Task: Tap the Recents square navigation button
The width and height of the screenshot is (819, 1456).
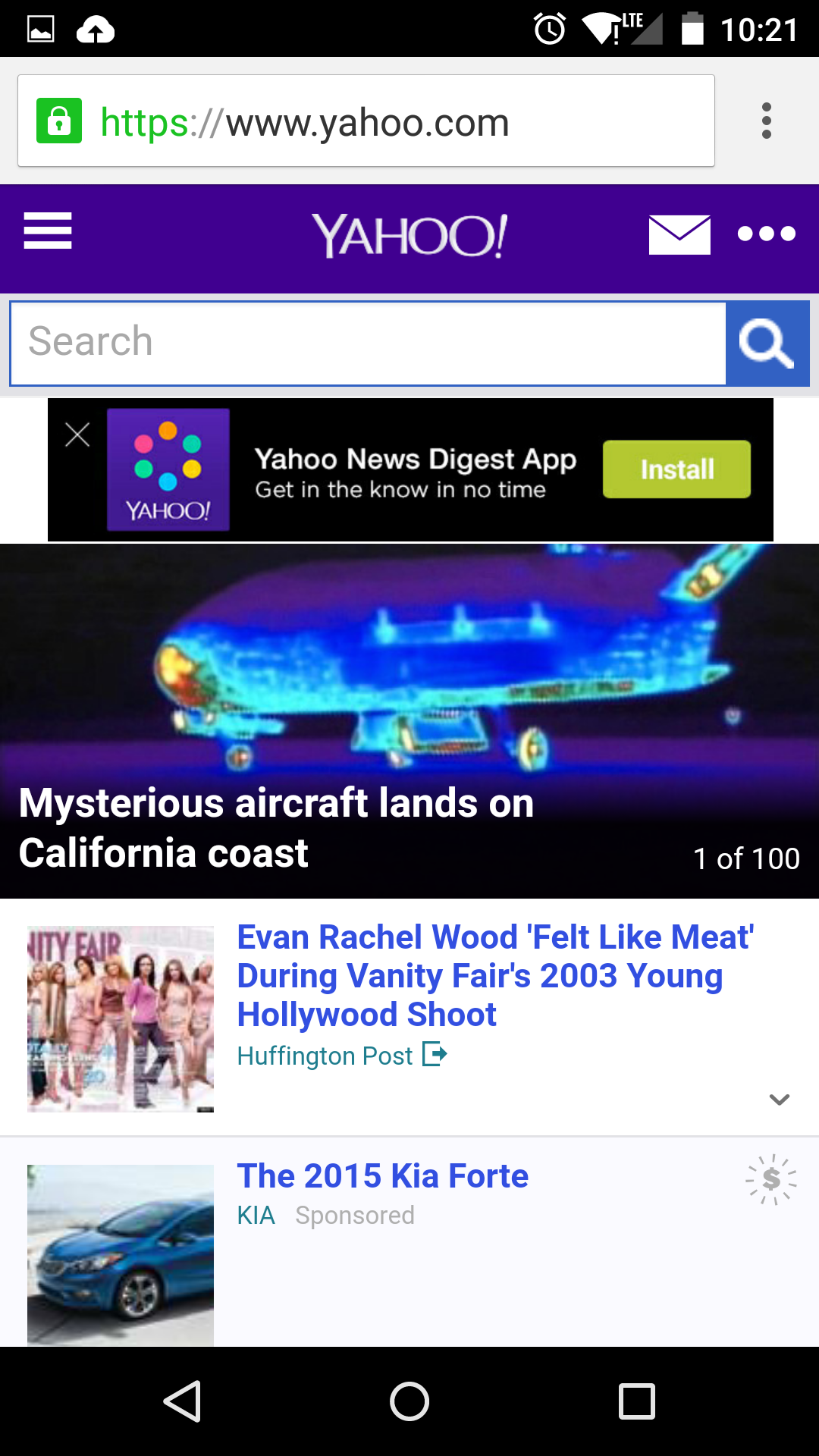Action: point(637,1401)
